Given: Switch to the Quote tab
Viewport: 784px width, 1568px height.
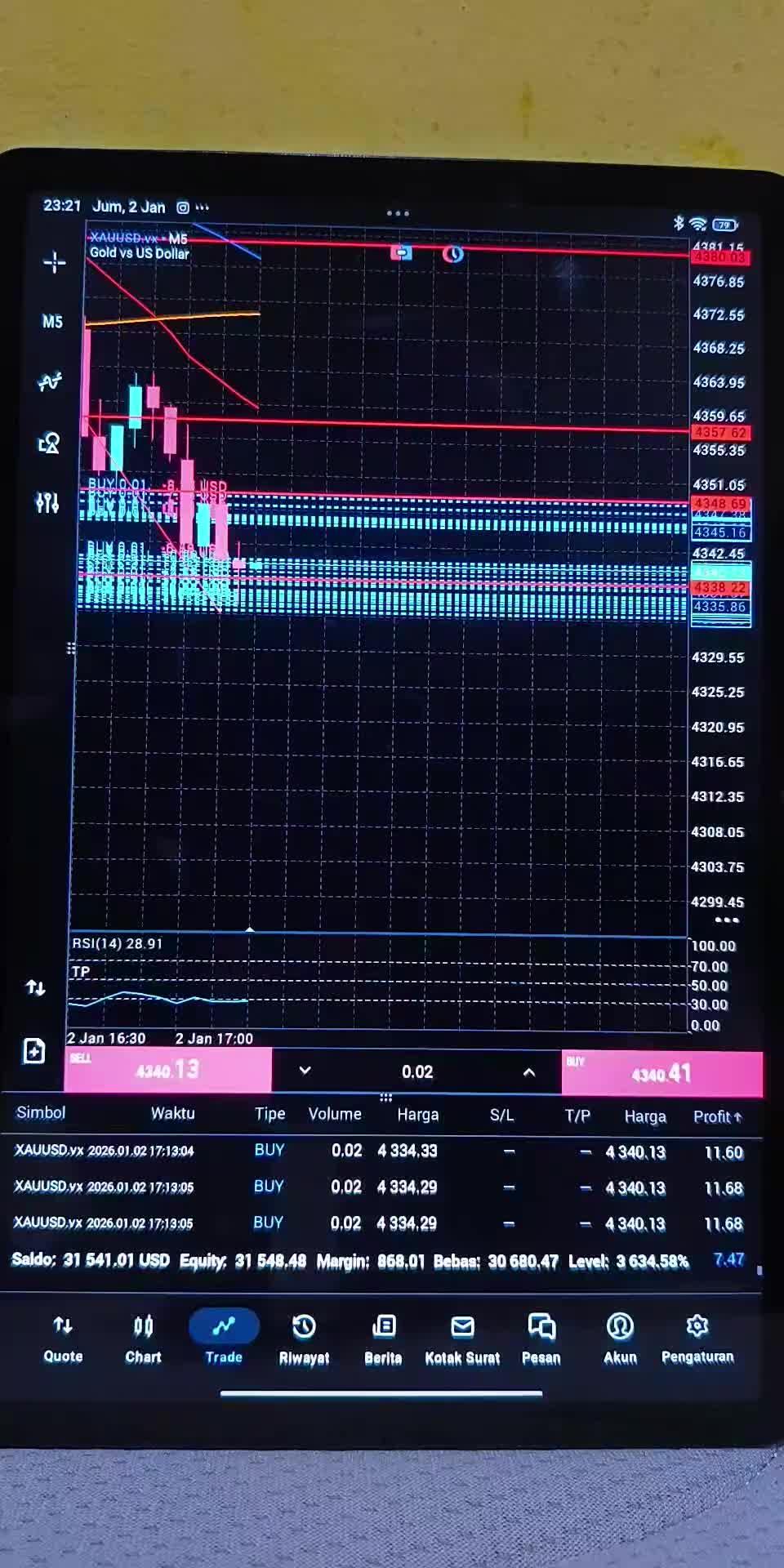Looking at the screenshot, I should pos(63,1338).
